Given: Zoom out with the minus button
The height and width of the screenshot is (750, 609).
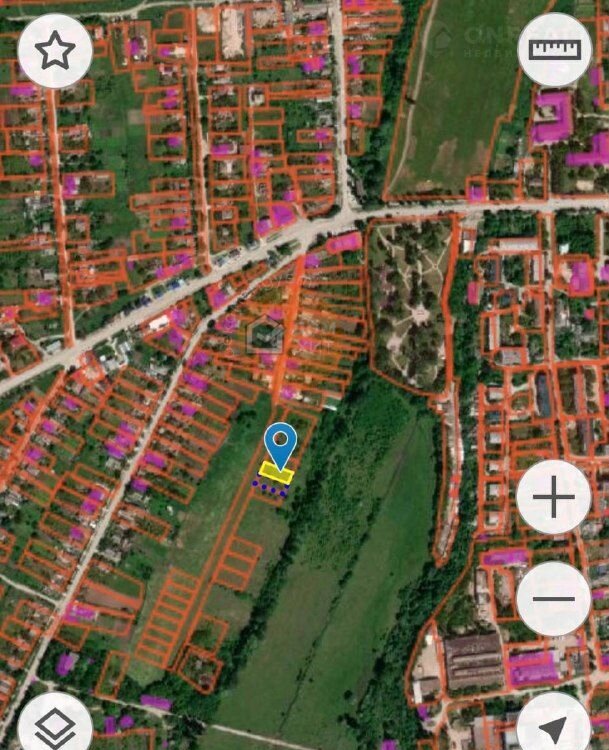Looking at the screenshot, I should click(554, 599).
